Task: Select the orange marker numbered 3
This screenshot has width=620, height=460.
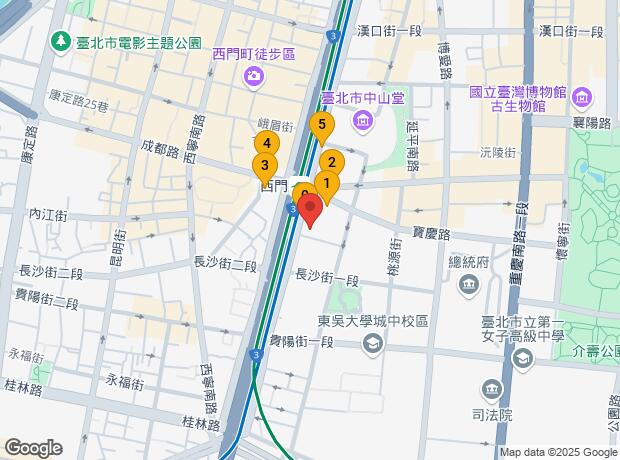Action: click(x=264, y=167)
